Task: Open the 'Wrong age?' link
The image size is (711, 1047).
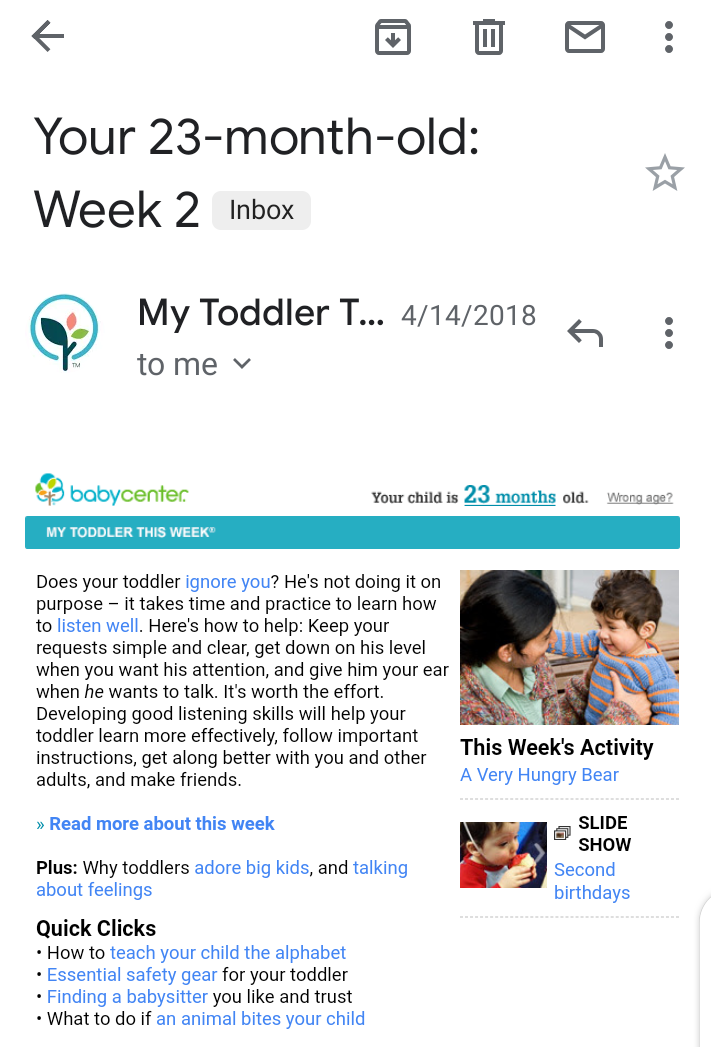Action: click(x=639, y=497)
